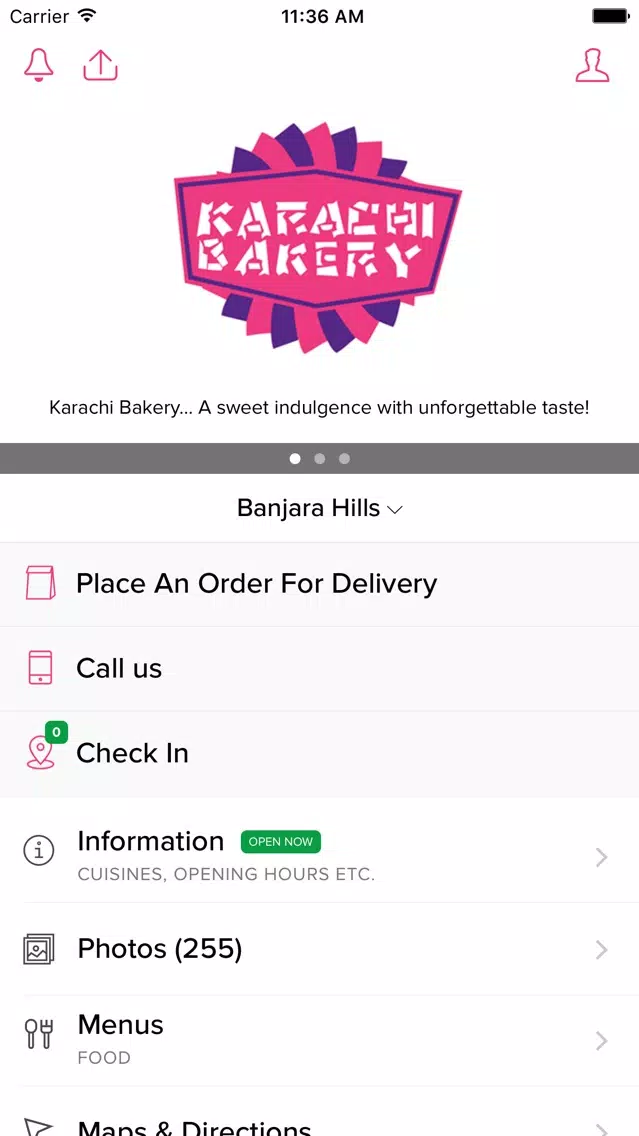Tap the banner page indicator dots
This screenshot has width=639, height=1136.
pos(319,459)
